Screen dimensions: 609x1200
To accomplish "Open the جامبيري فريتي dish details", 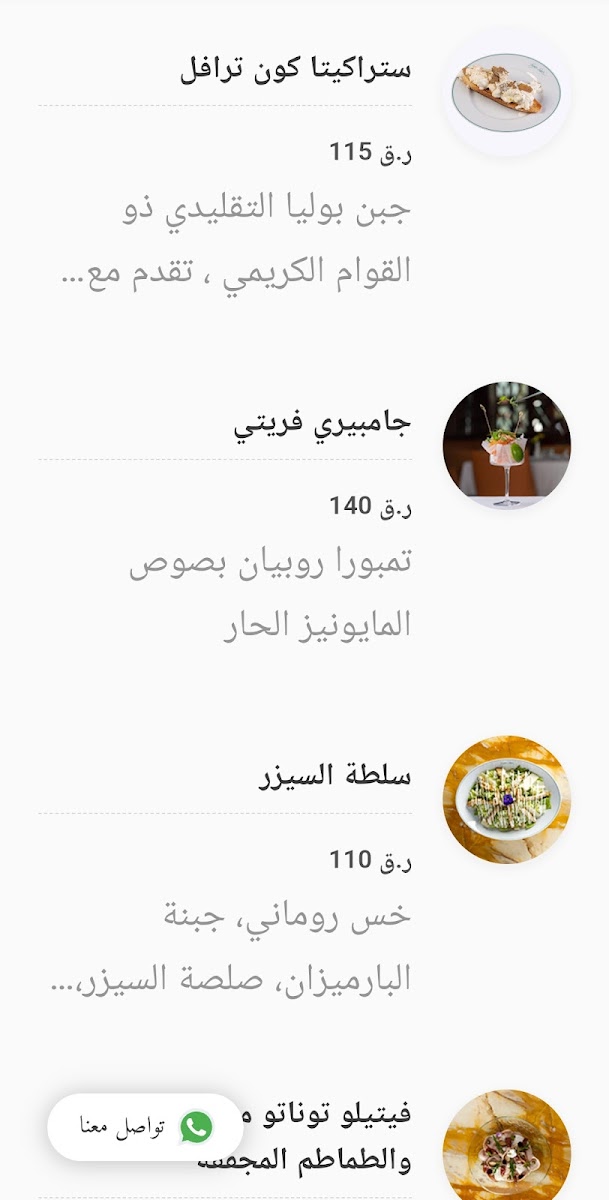I will 322,424.
